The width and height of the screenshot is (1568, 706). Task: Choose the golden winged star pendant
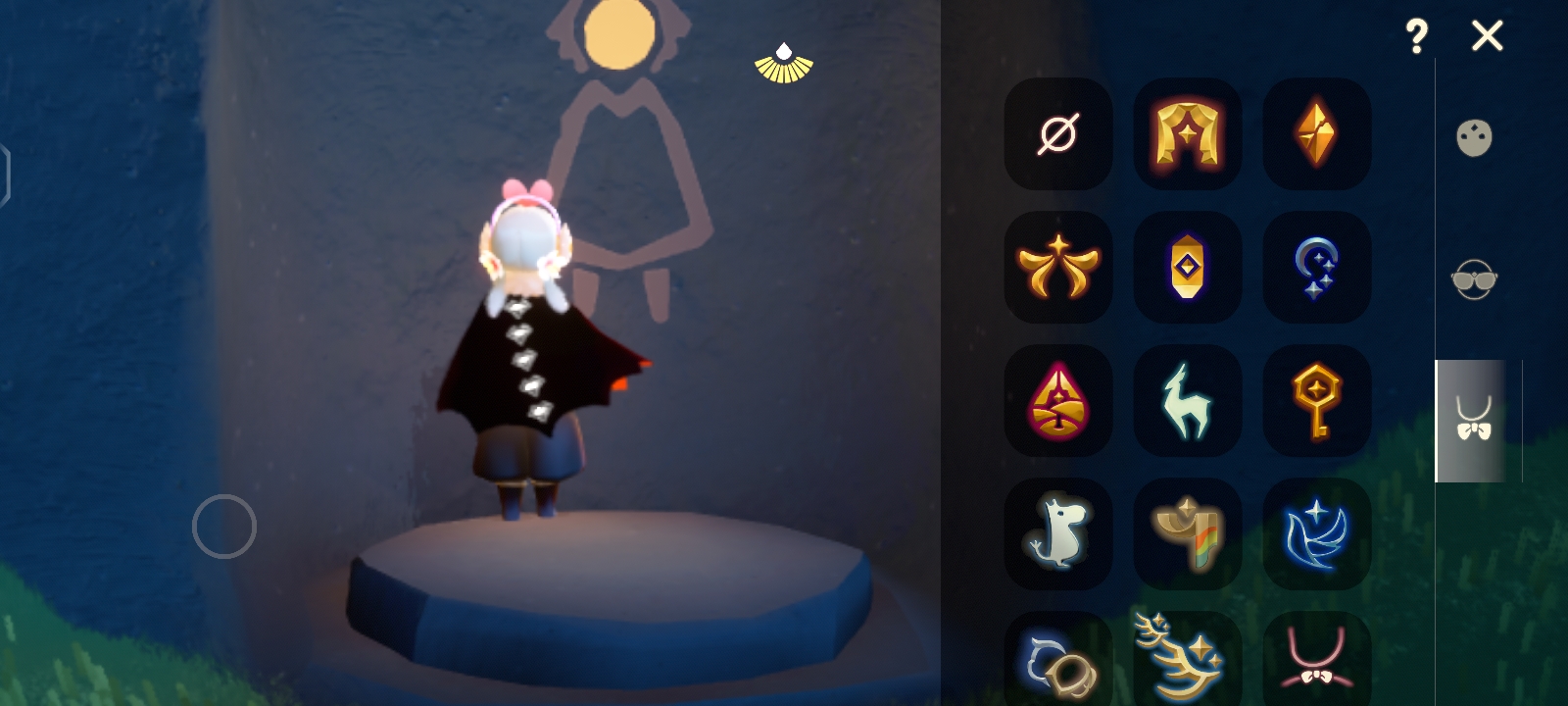click(x=1058, y=267)
